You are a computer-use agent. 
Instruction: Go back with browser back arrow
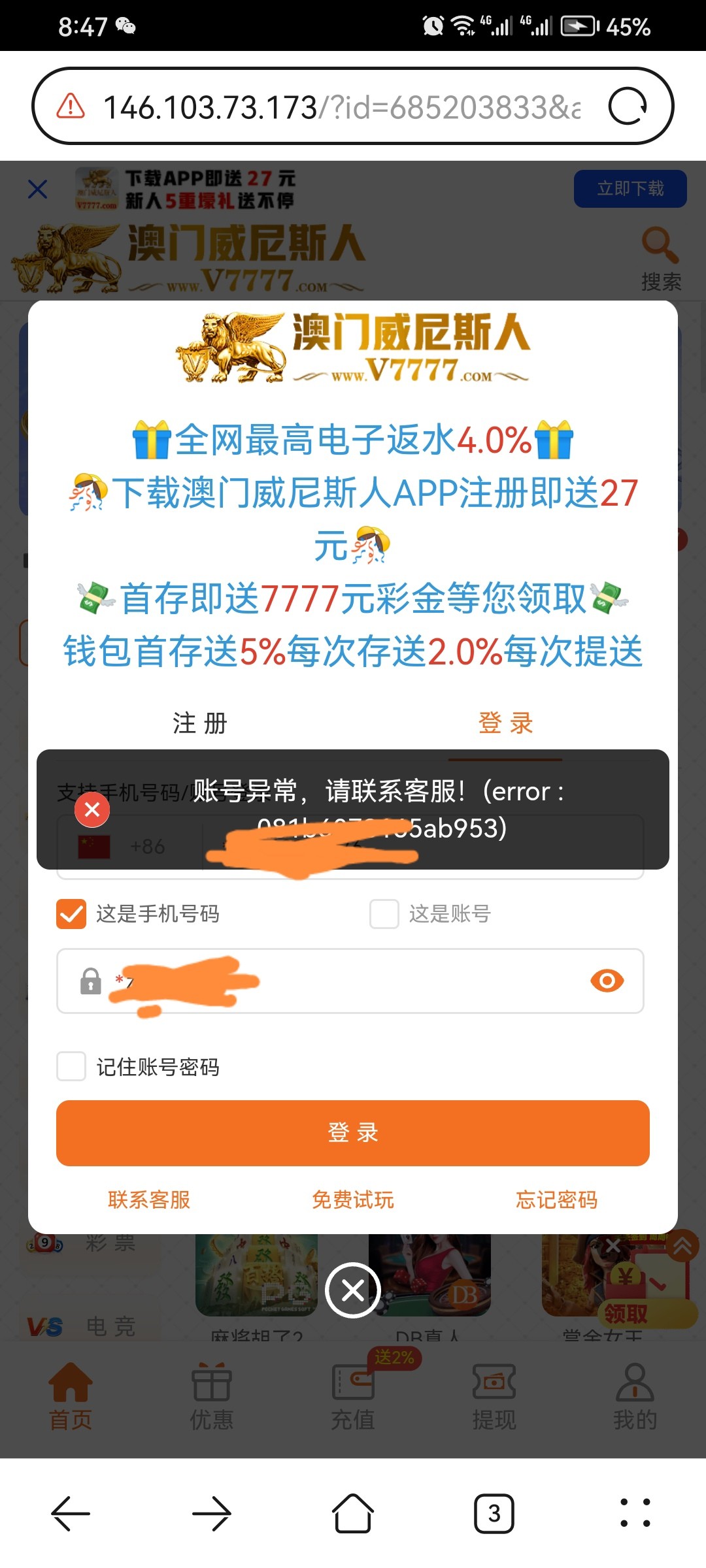[71, 1513]
